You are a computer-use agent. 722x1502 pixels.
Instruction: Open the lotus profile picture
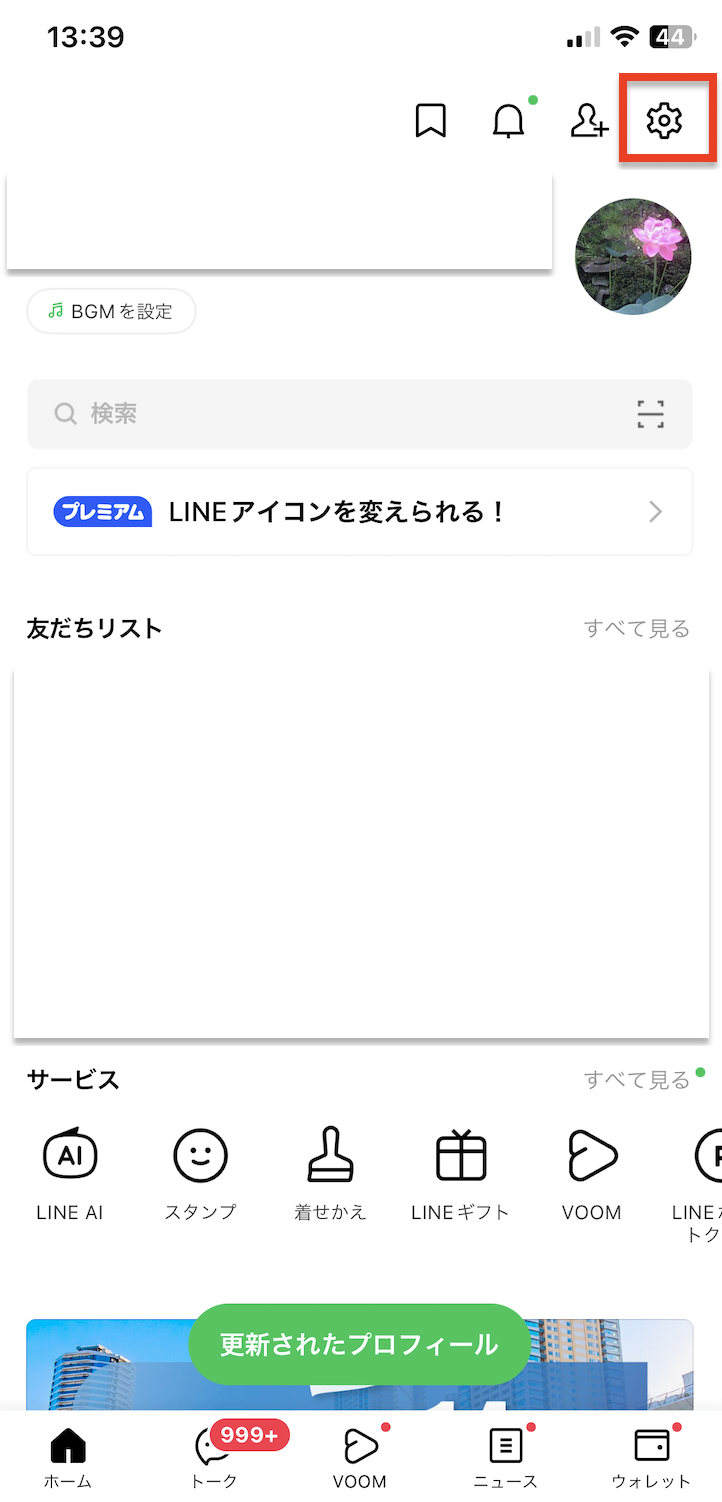pyautogui.click(x=633, y=256)
